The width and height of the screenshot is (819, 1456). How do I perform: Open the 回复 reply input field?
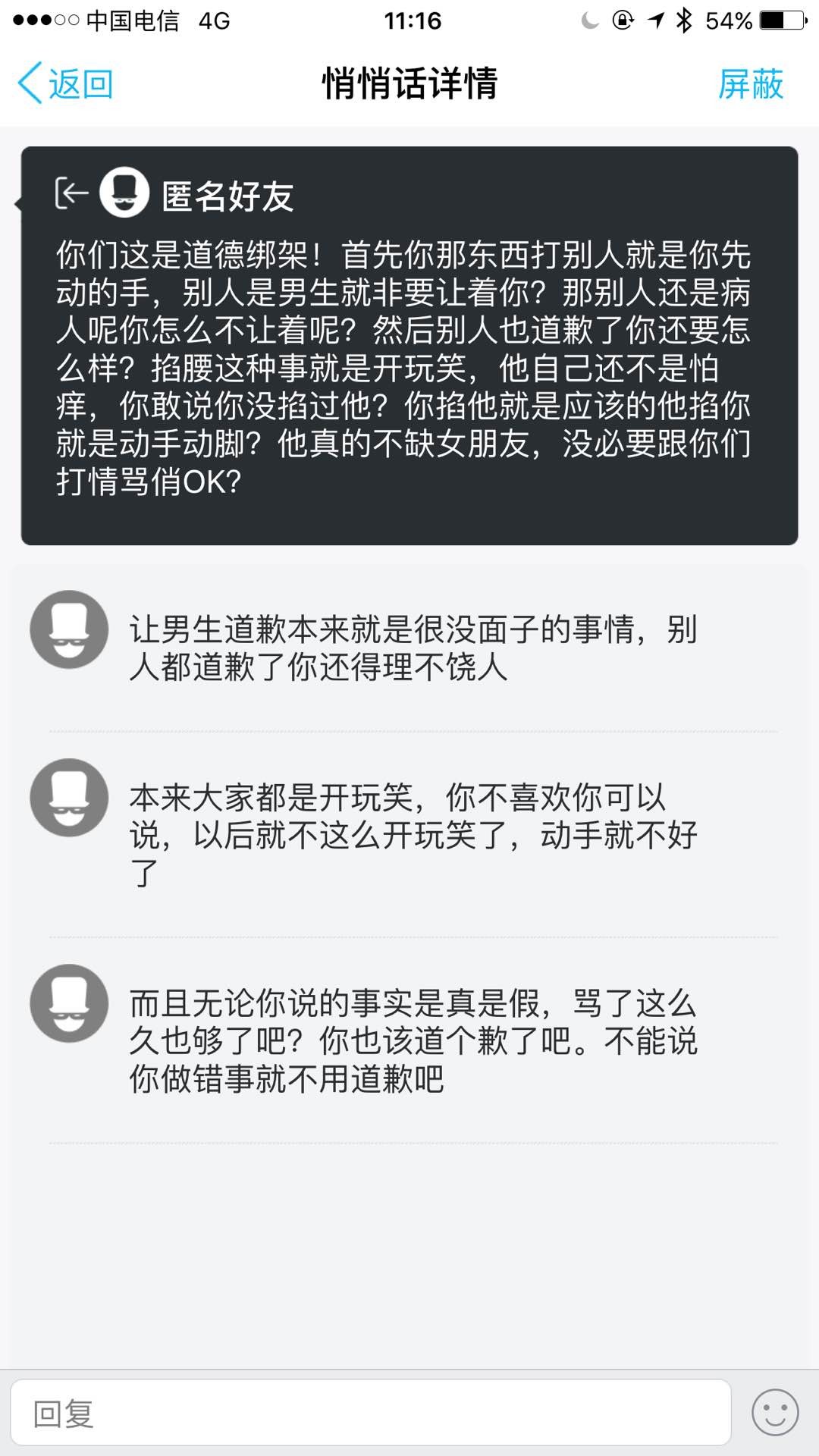tap(370, 1414)
